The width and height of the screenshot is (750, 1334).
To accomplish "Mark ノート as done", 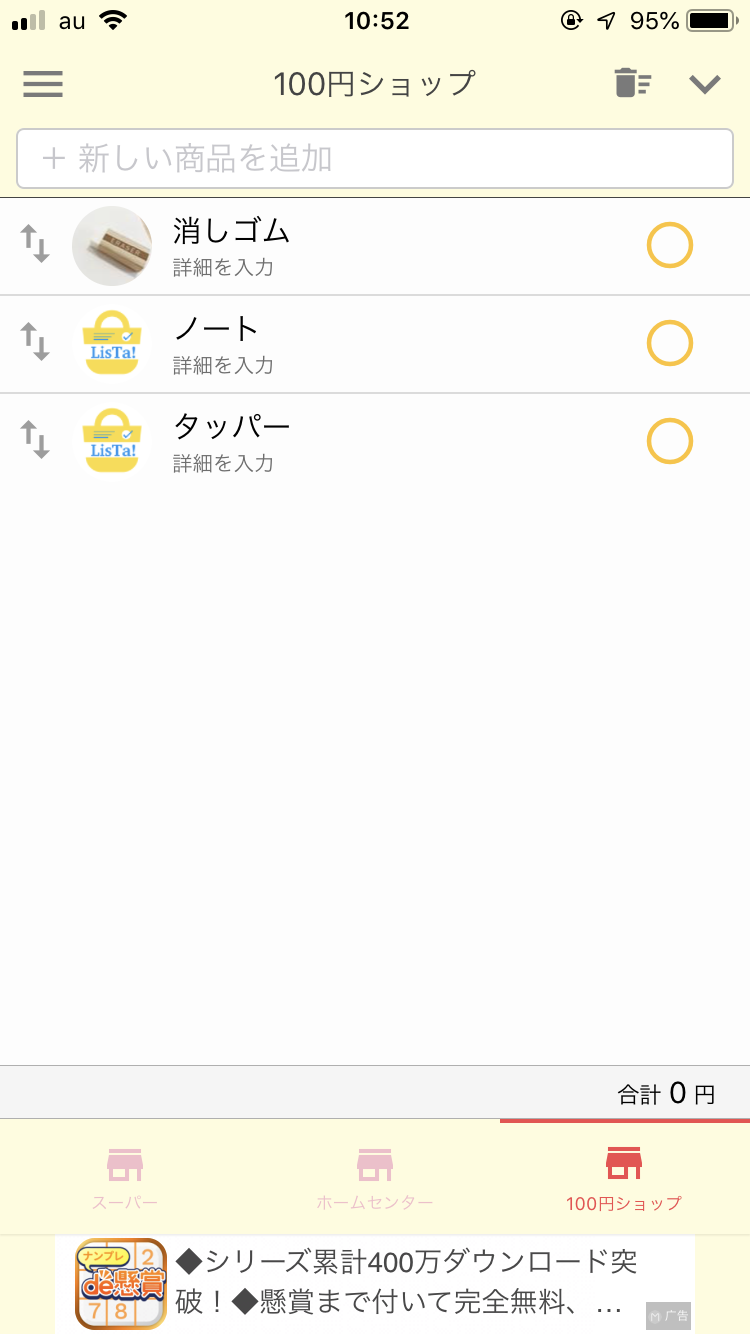I will [670, 343].
